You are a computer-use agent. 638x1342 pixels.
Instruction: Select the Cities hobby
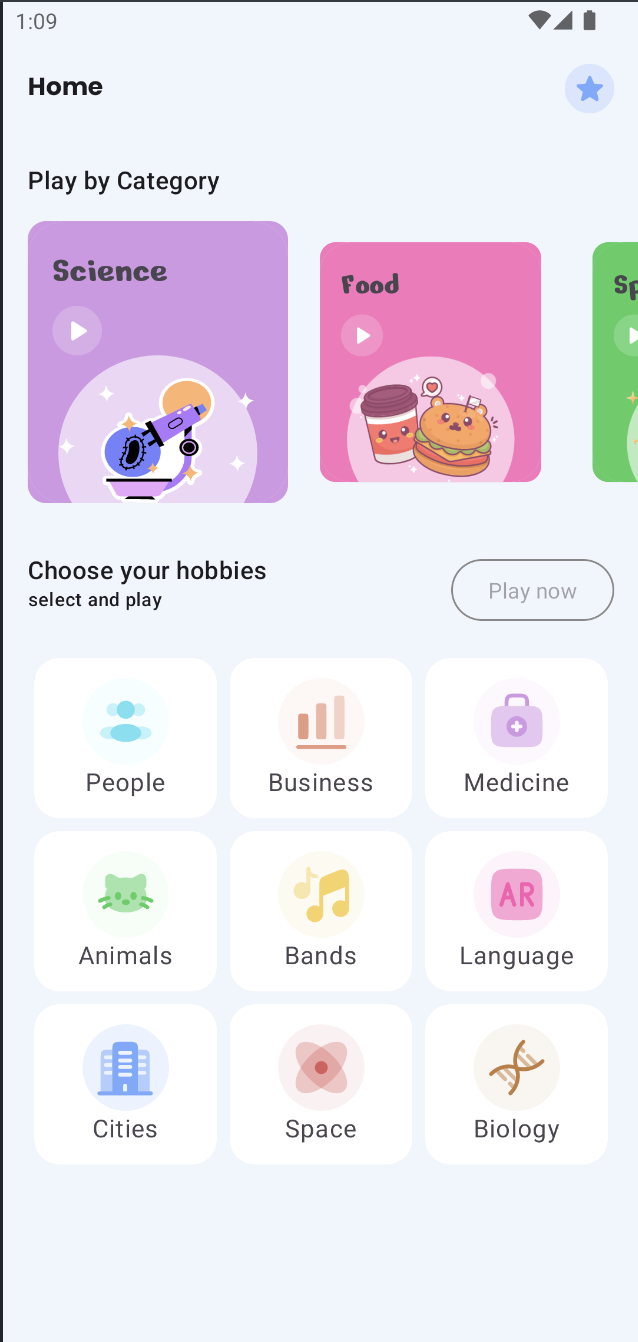pos(125,1084)
